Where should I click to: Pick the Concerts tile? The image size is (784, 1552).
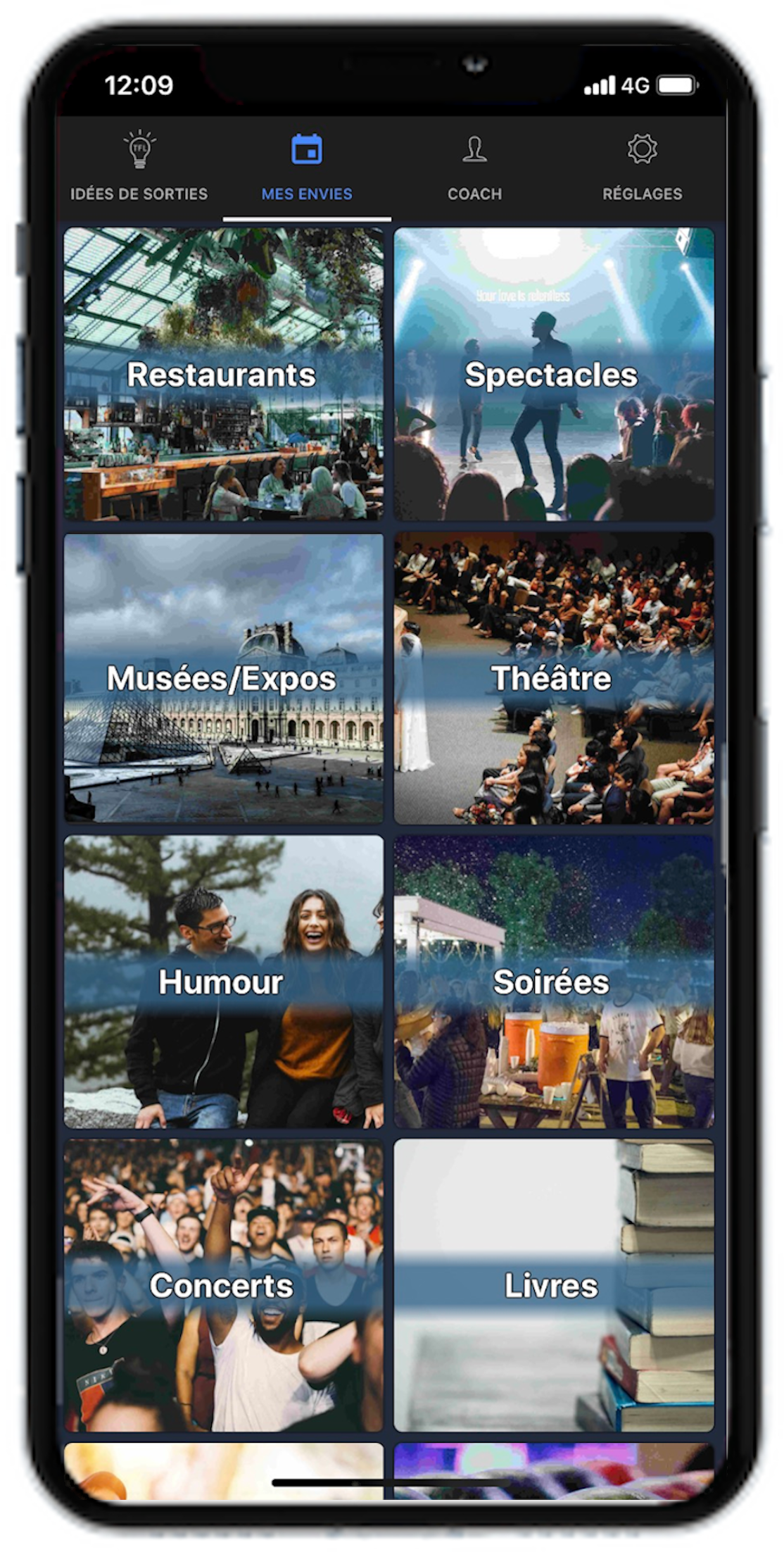[x=224, y=1285]
